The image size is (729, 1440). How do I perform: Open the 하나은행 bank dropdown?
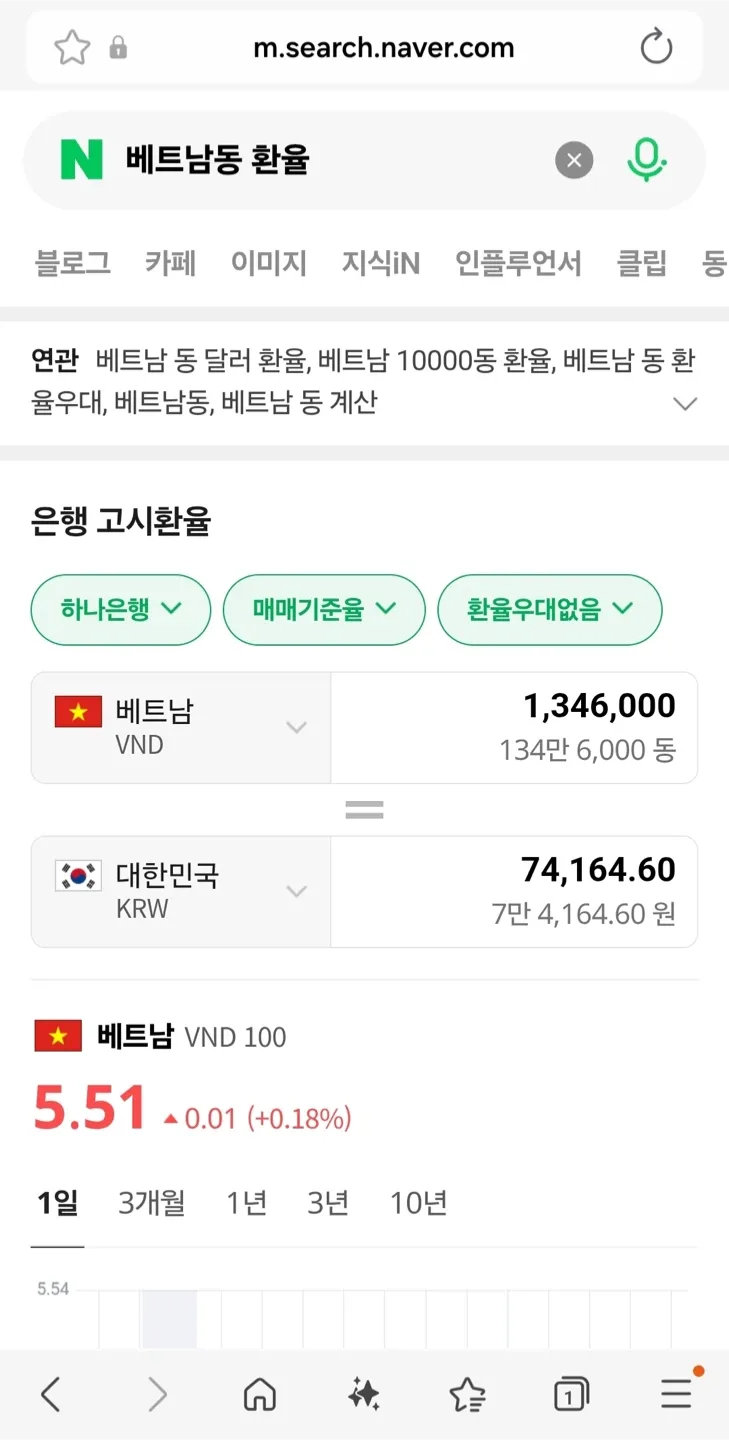121,609
